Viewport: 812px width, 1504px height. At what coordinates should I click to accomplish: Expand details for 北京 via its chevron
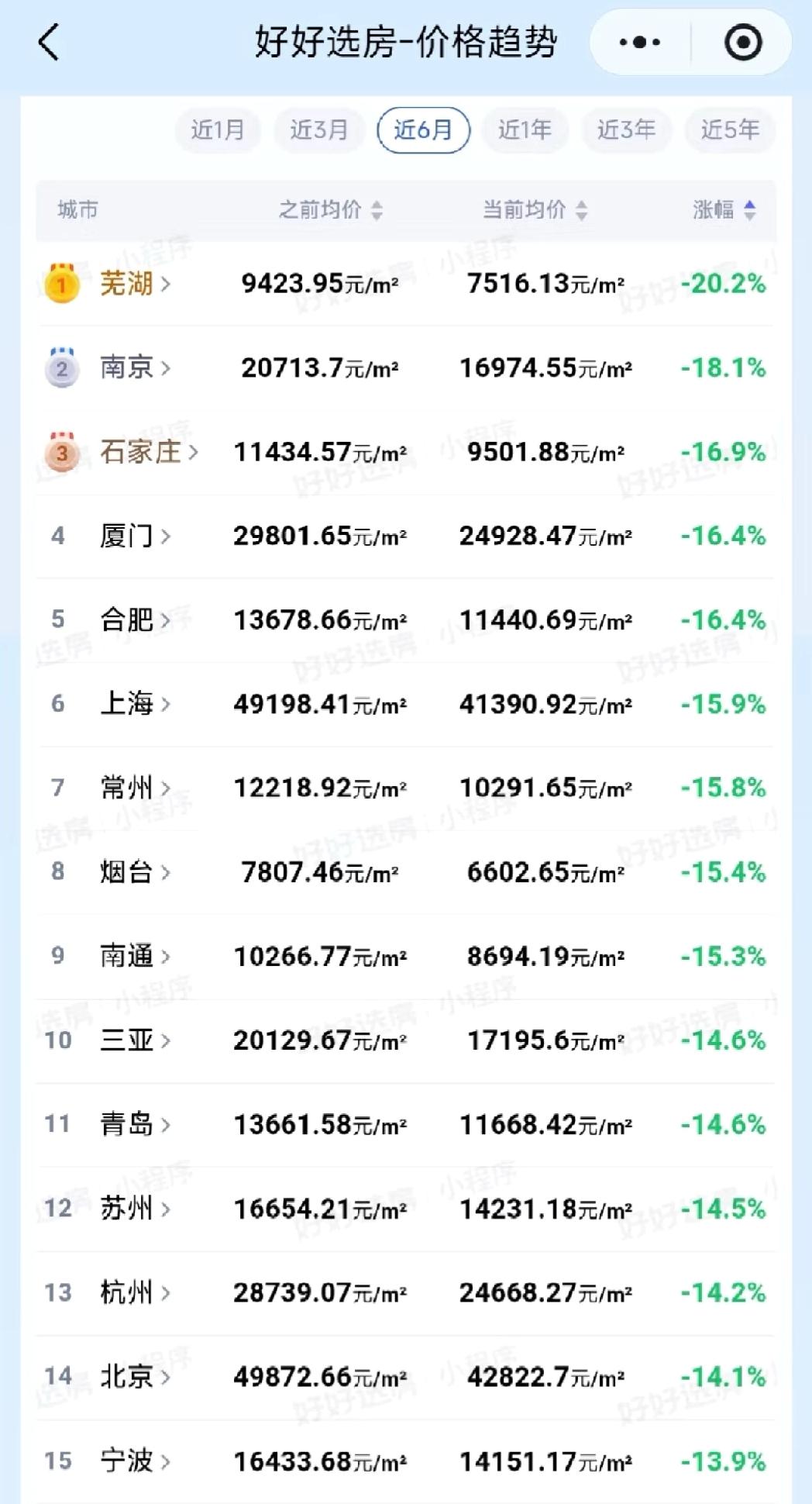click(164, 1377)
